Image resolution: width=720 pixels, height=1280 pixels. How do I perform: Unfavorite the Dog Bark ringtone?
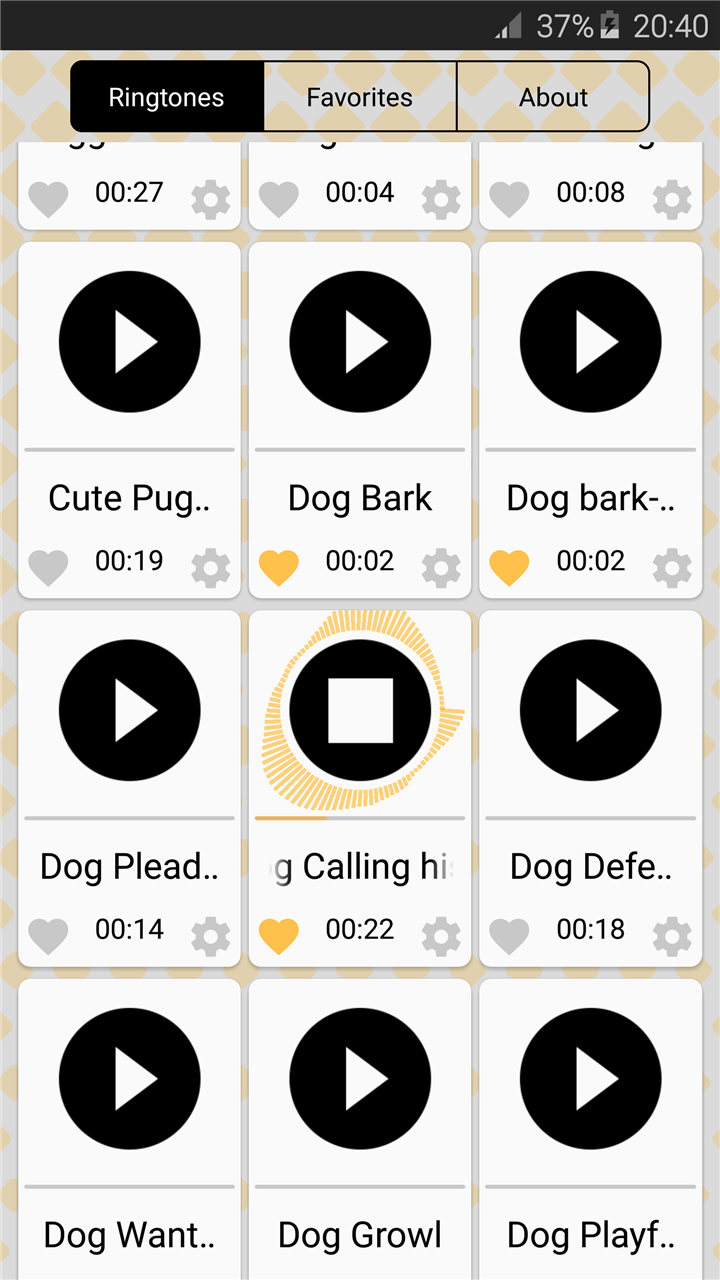click(279, 566)
